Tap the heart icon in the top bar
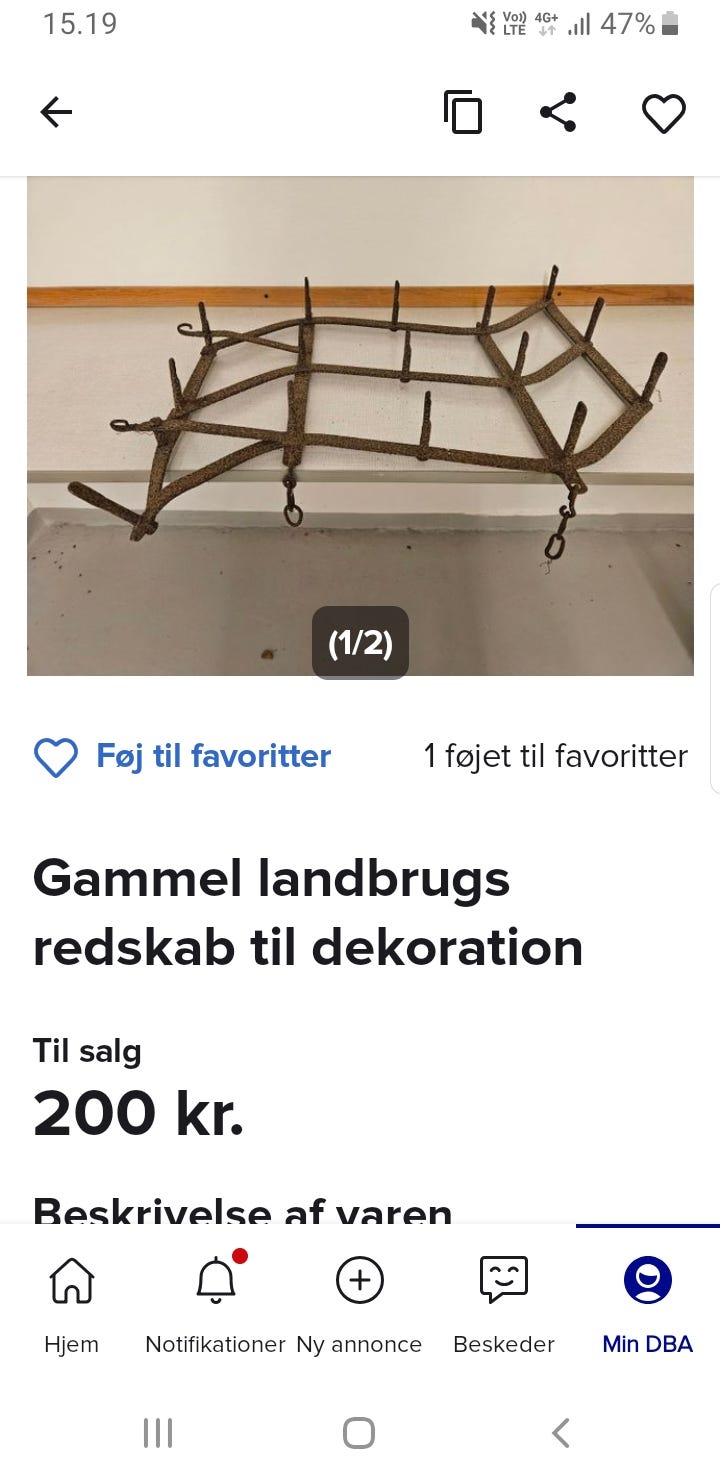This screenshot has height=1480, width=720. [x=663, y=112]
